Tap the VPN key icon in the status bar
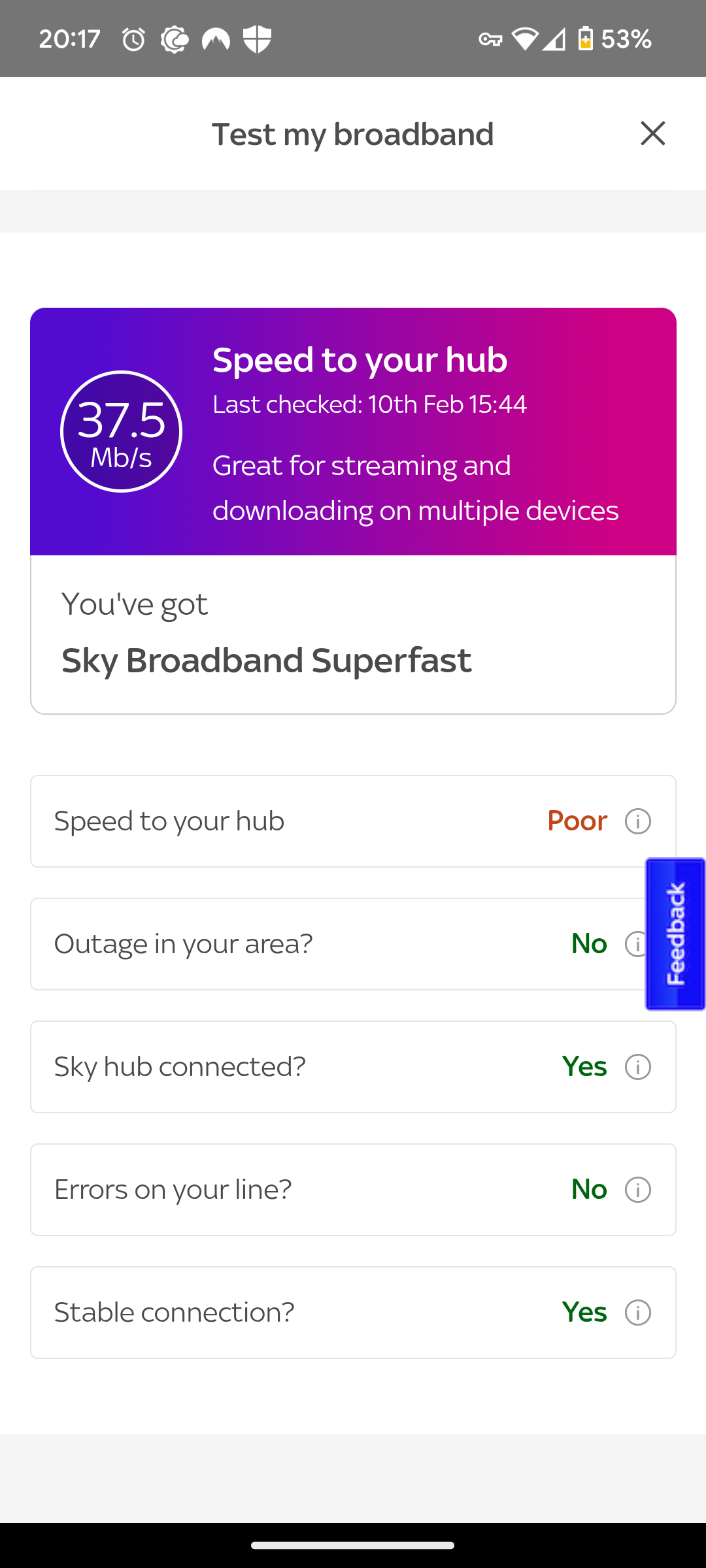This screenshot has height=1568, width=706. tap(490, 39)
